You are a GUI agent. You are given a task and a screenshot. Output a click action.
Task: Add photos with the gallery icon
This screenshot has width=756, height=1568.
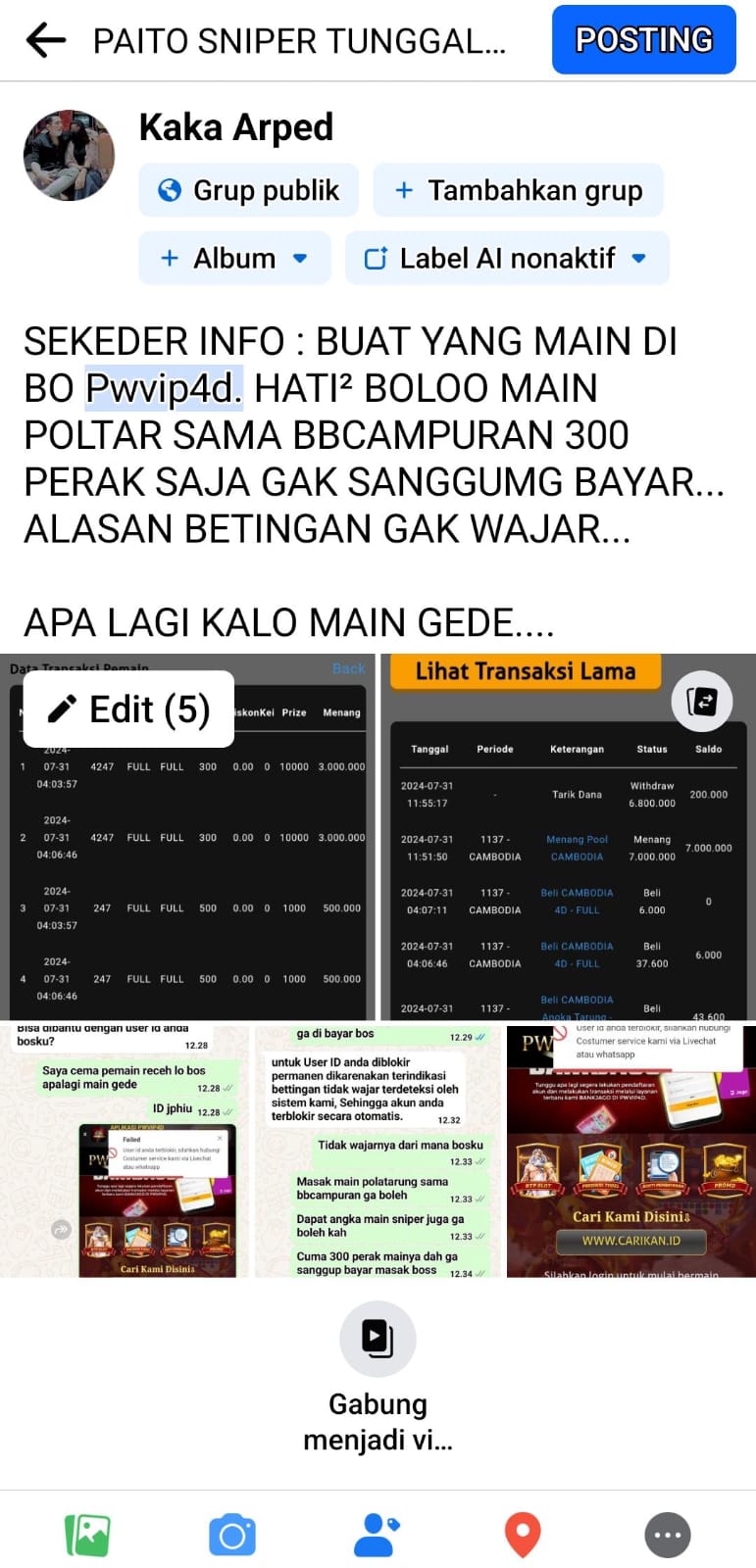pos(87,1534)
